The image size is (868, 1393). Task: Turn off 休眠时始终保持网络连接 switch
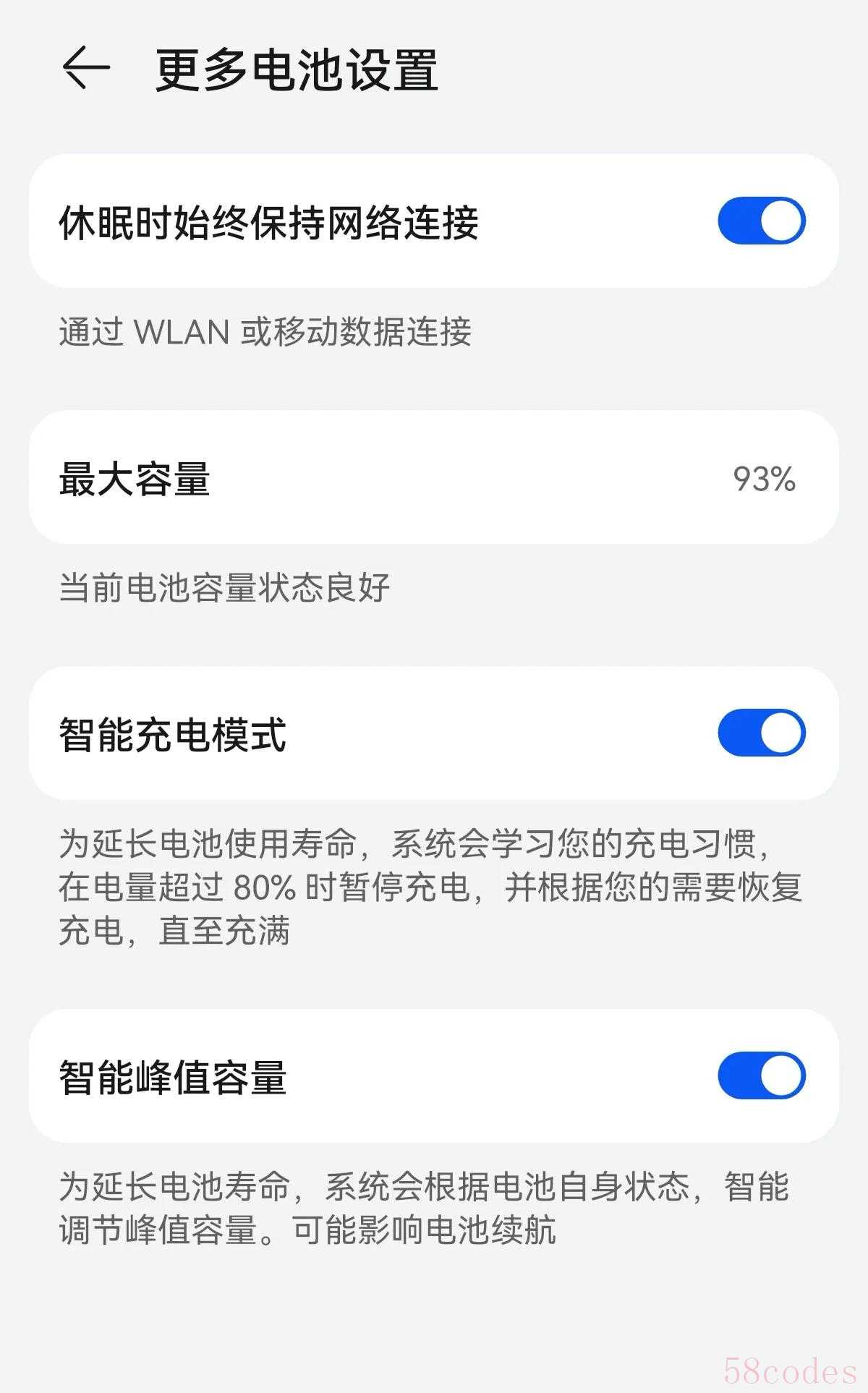coord(762,221)
